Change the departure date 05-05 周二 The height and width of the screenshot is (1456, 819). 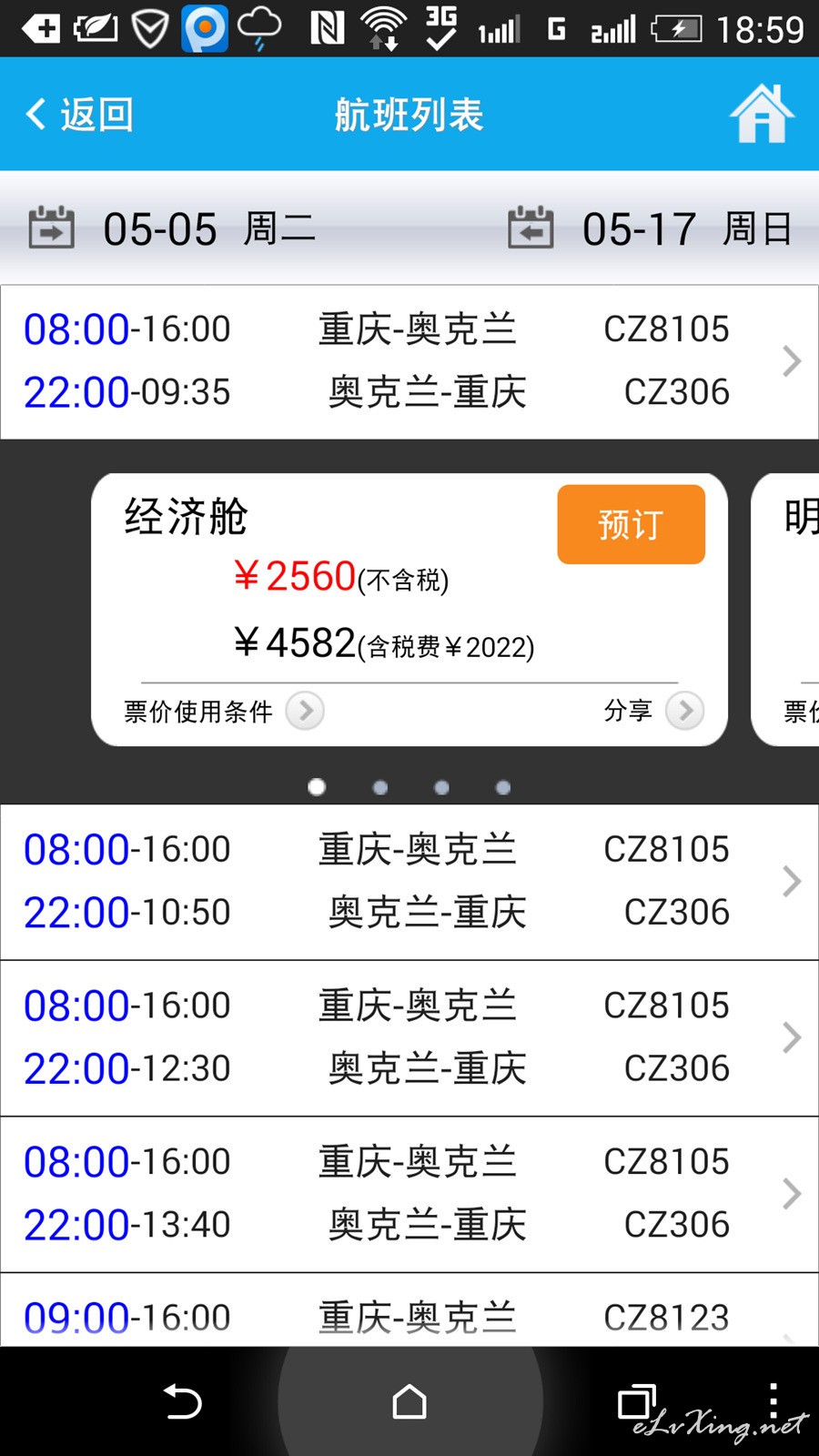(173, 227)
